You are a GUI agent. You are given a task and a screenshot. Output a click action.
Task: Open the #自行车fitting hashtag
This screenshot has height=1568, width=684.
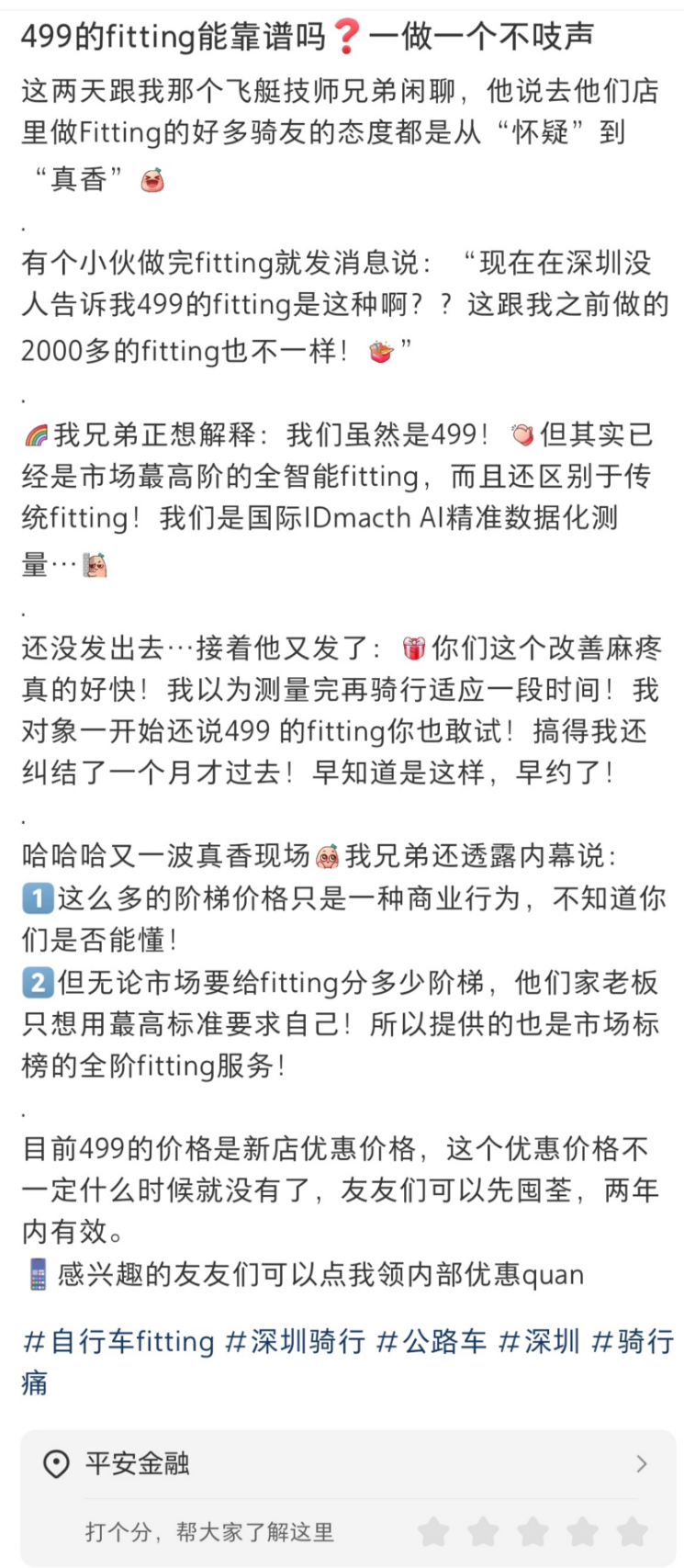pos(118,1341)
